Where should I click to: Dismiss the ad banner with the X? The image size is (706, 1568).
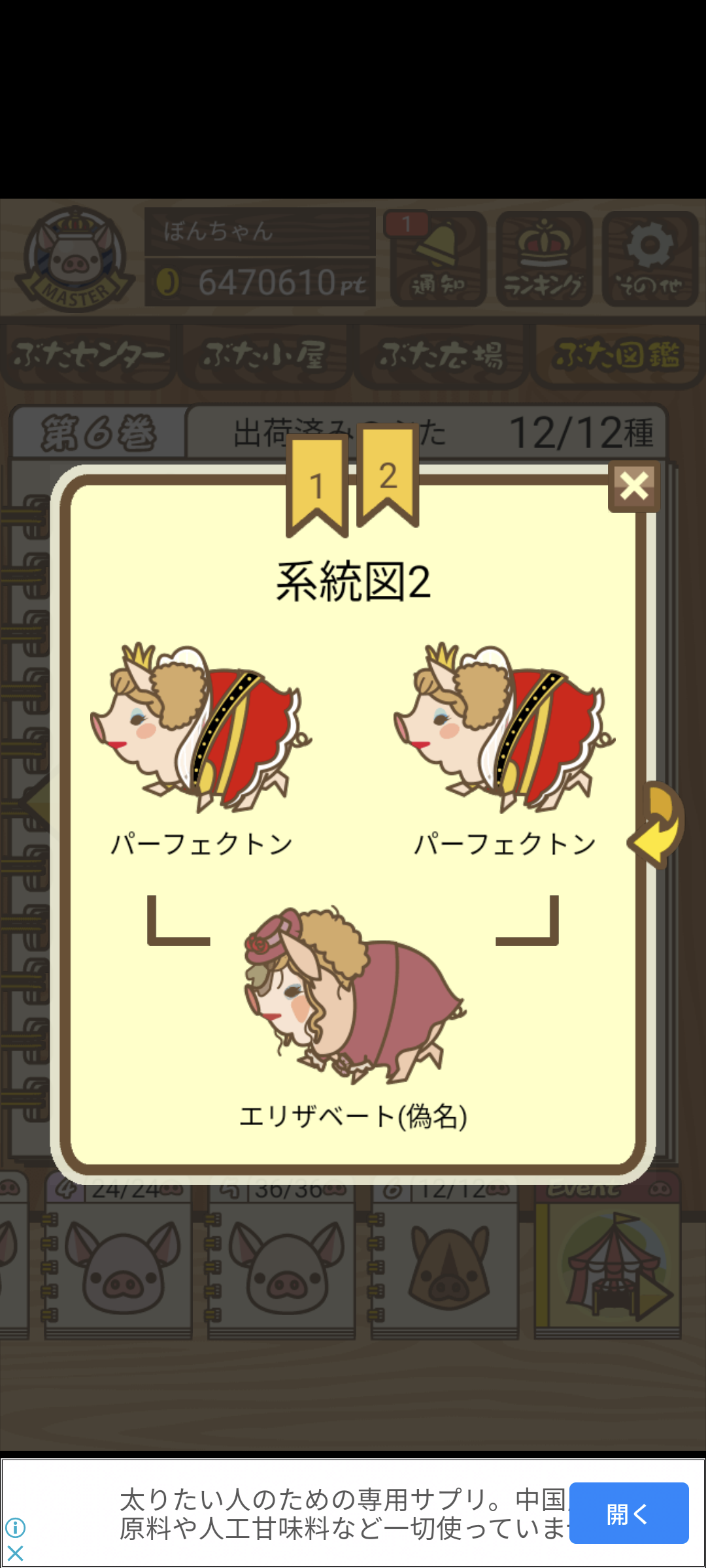click(16, 1553)
